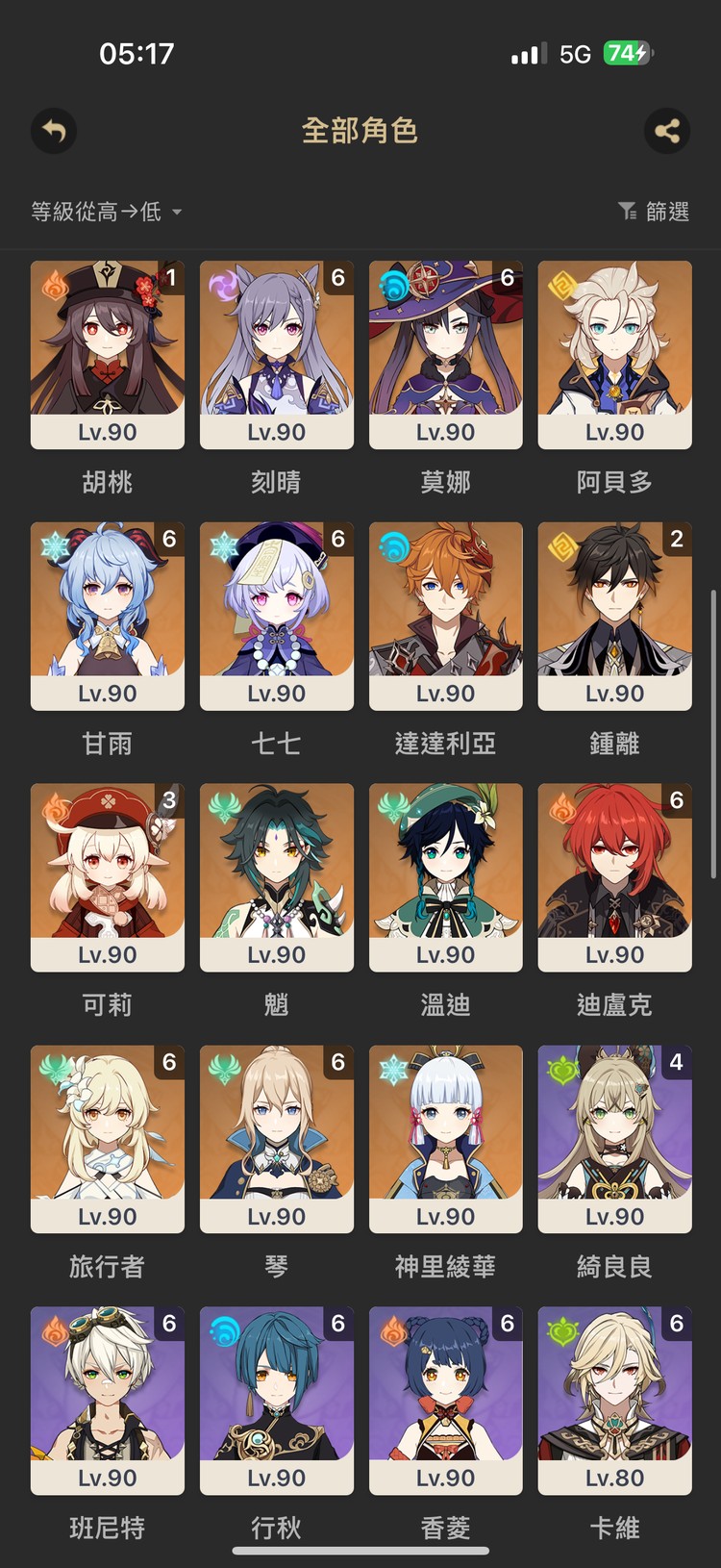Select 七七's character card
Image resolution: width=721 pixels, height=1568 pixels.
pyautogui.click(x=276, y=616)
